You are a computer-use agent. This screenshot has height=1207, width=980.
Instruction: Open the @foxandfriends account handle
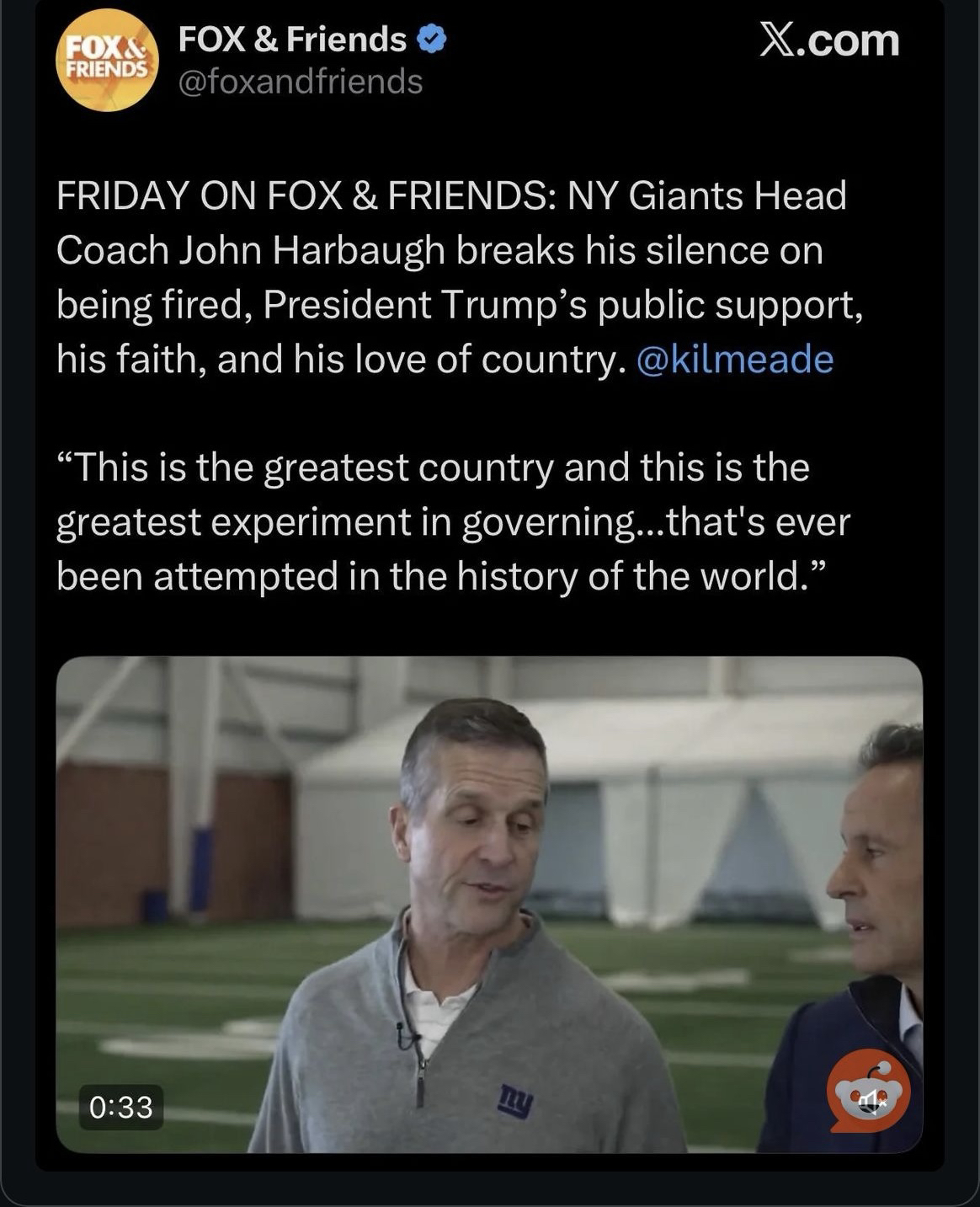301,82
